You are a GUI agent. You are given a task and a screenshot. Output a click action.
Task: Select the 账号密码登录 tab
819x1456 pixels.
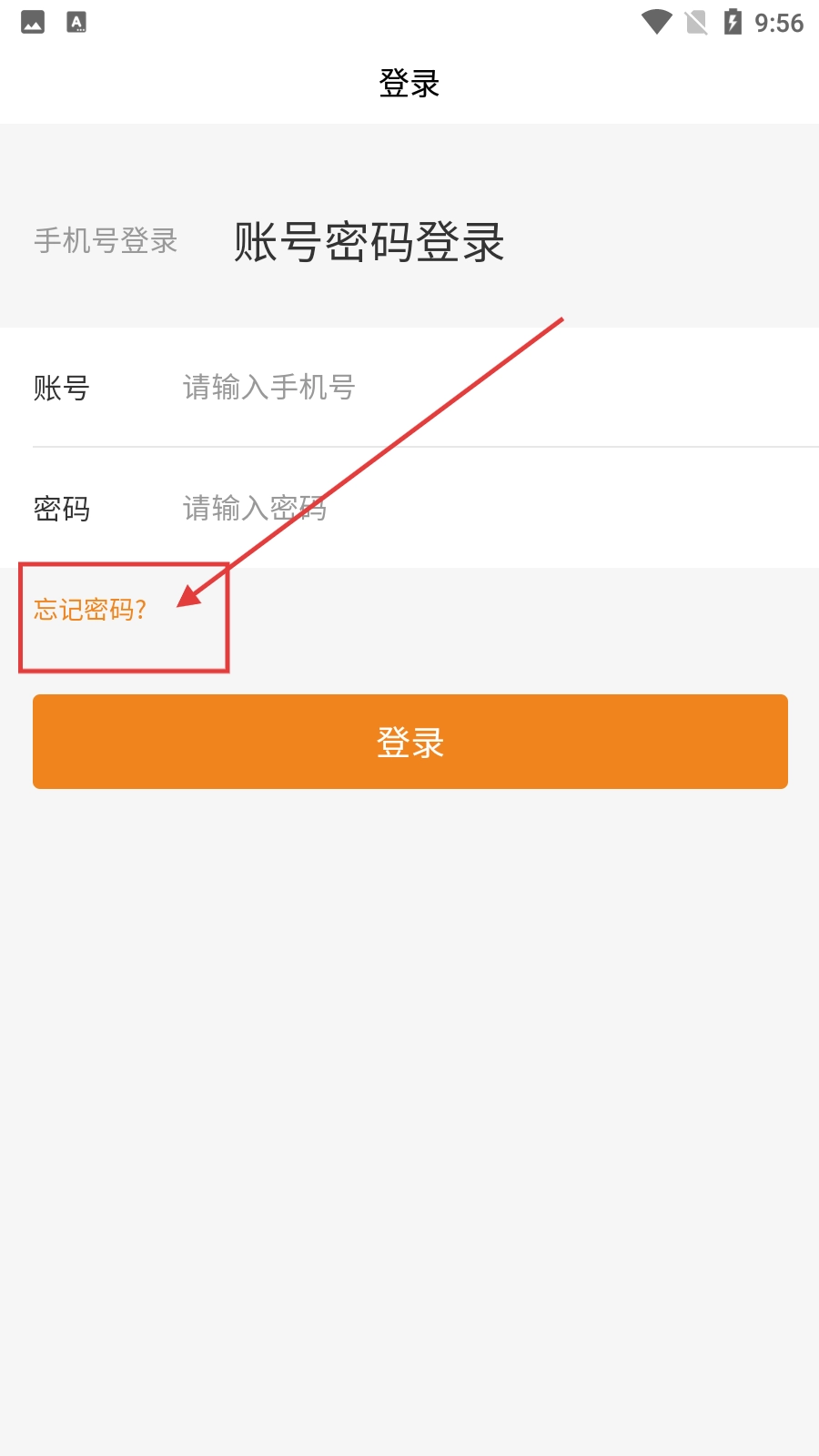pyautogui.click(x=369, y=242)
